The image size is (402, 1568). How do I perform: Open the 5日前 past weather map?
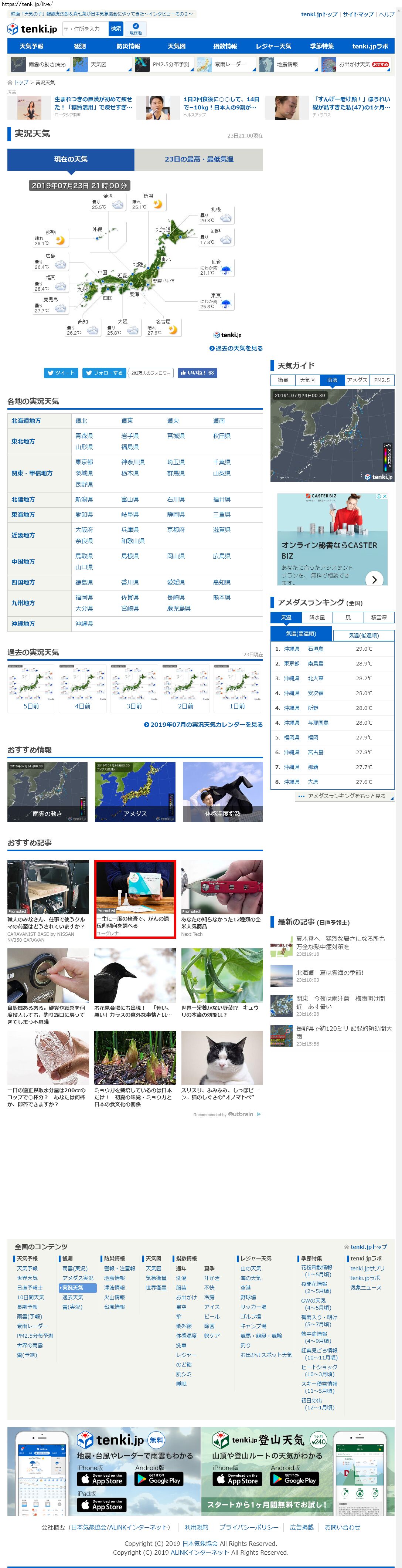(31, 688)
